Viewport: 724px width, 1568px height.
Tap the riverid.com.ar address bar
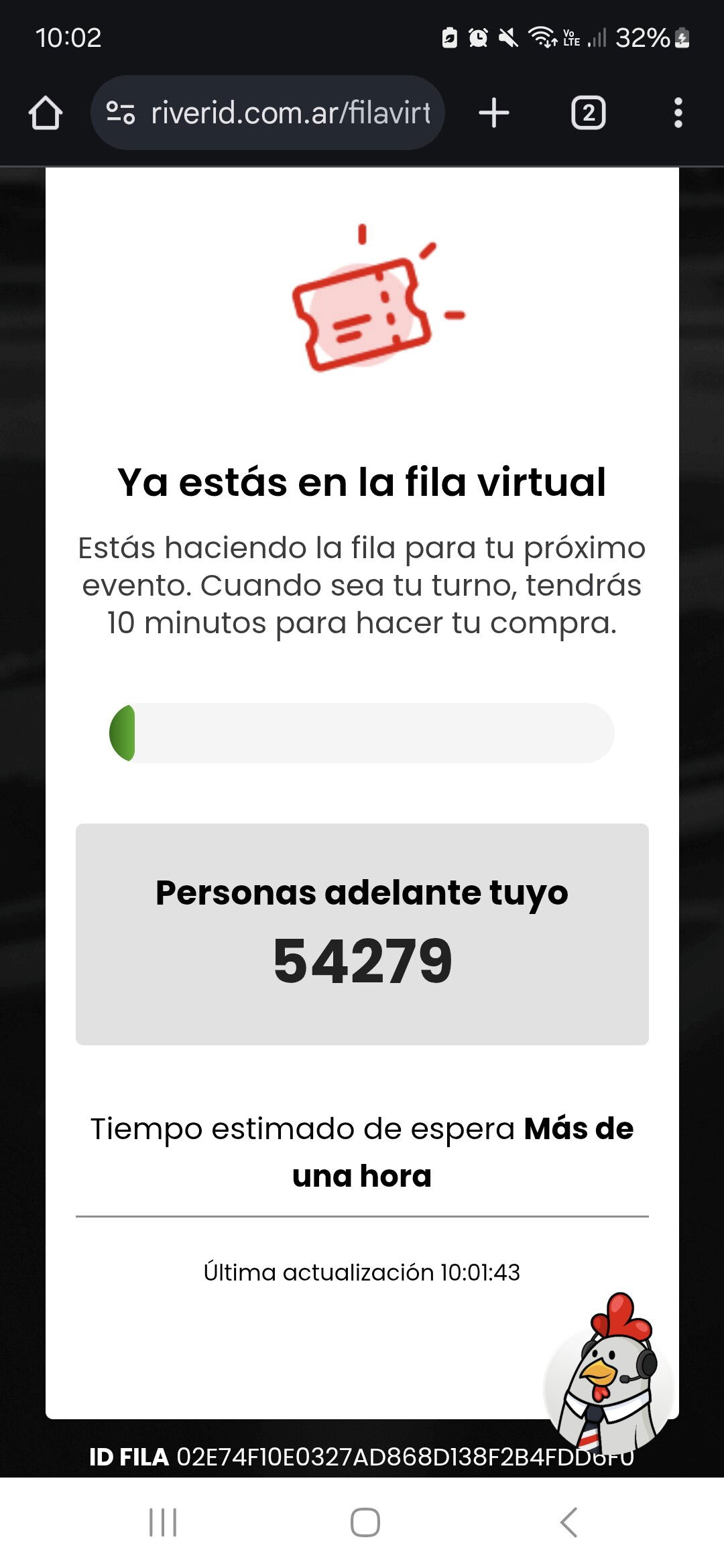click(267, 113)
